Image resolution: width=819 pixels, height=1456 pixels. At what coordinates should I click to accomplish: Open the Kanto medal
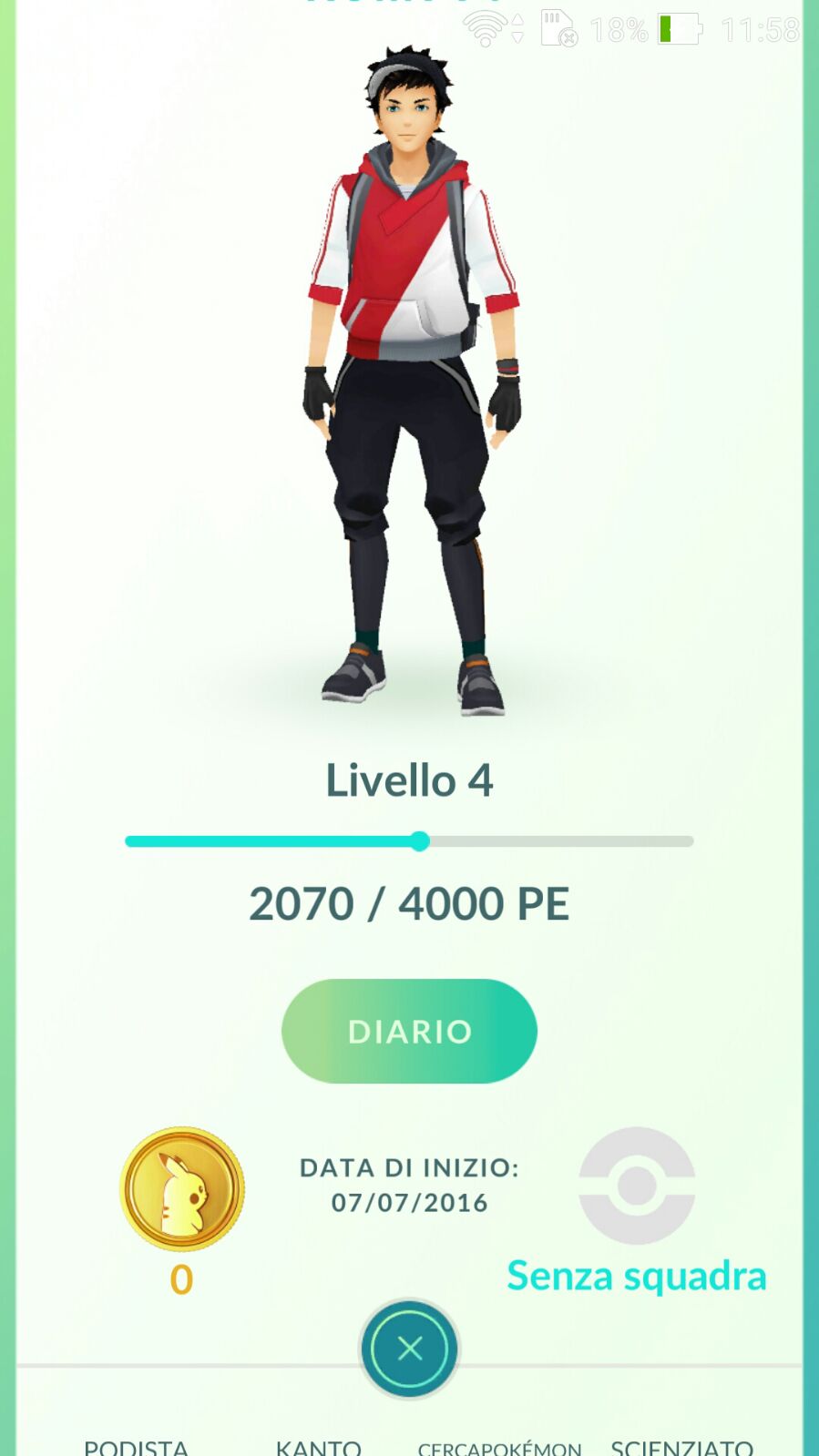click(x=319, y=1446)
